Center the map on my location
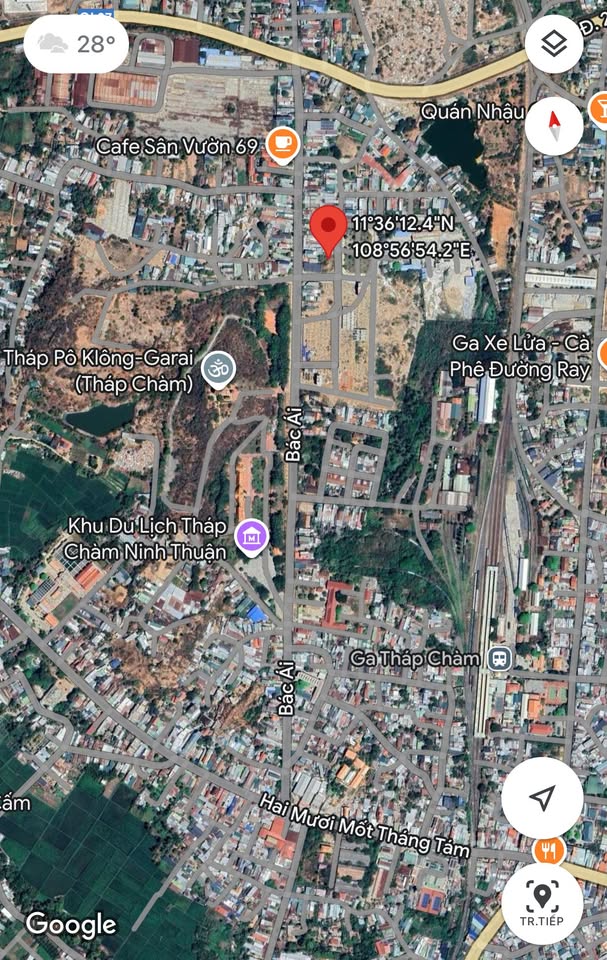This screenshot has width=607, height=960. coord(542,797)
